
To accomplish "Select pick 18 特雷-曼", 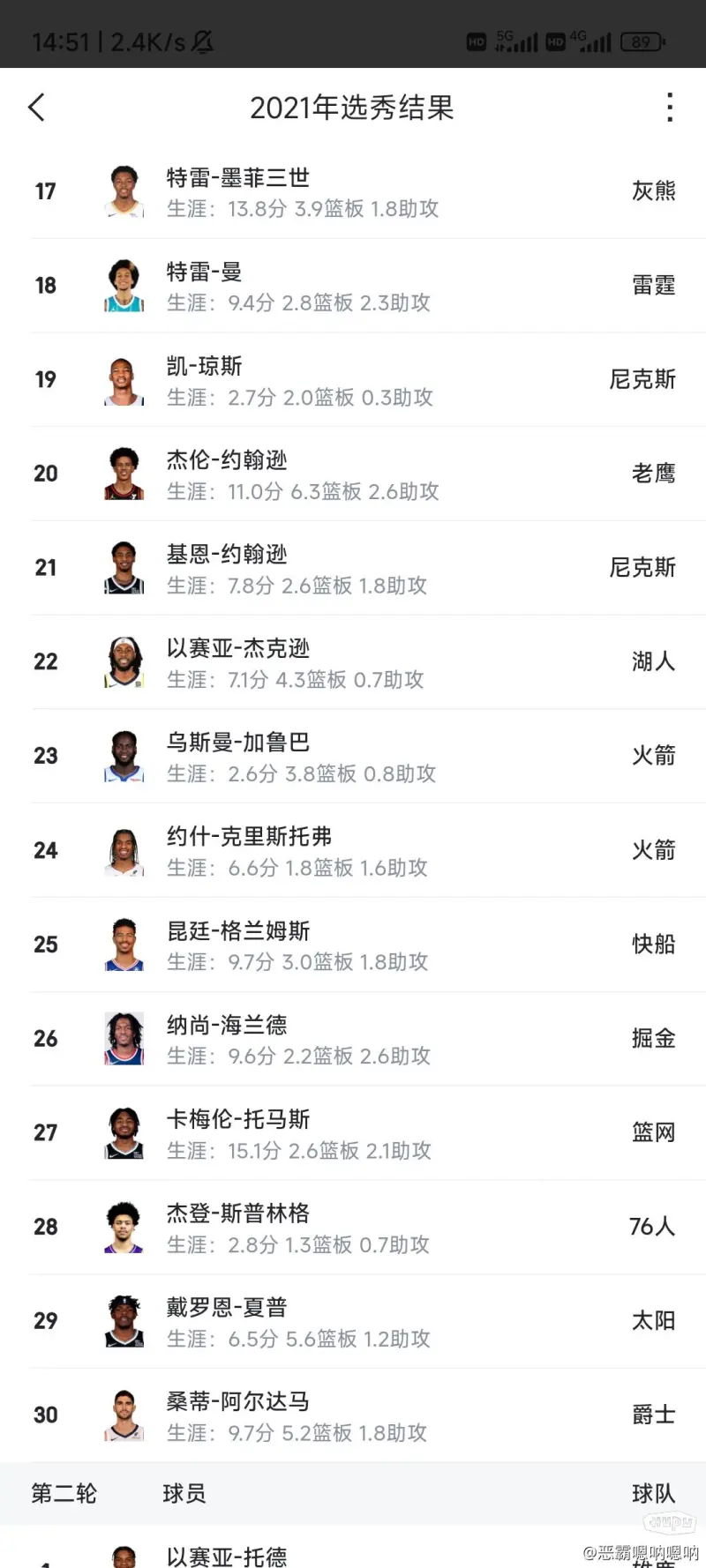I will tap(353, 286).
